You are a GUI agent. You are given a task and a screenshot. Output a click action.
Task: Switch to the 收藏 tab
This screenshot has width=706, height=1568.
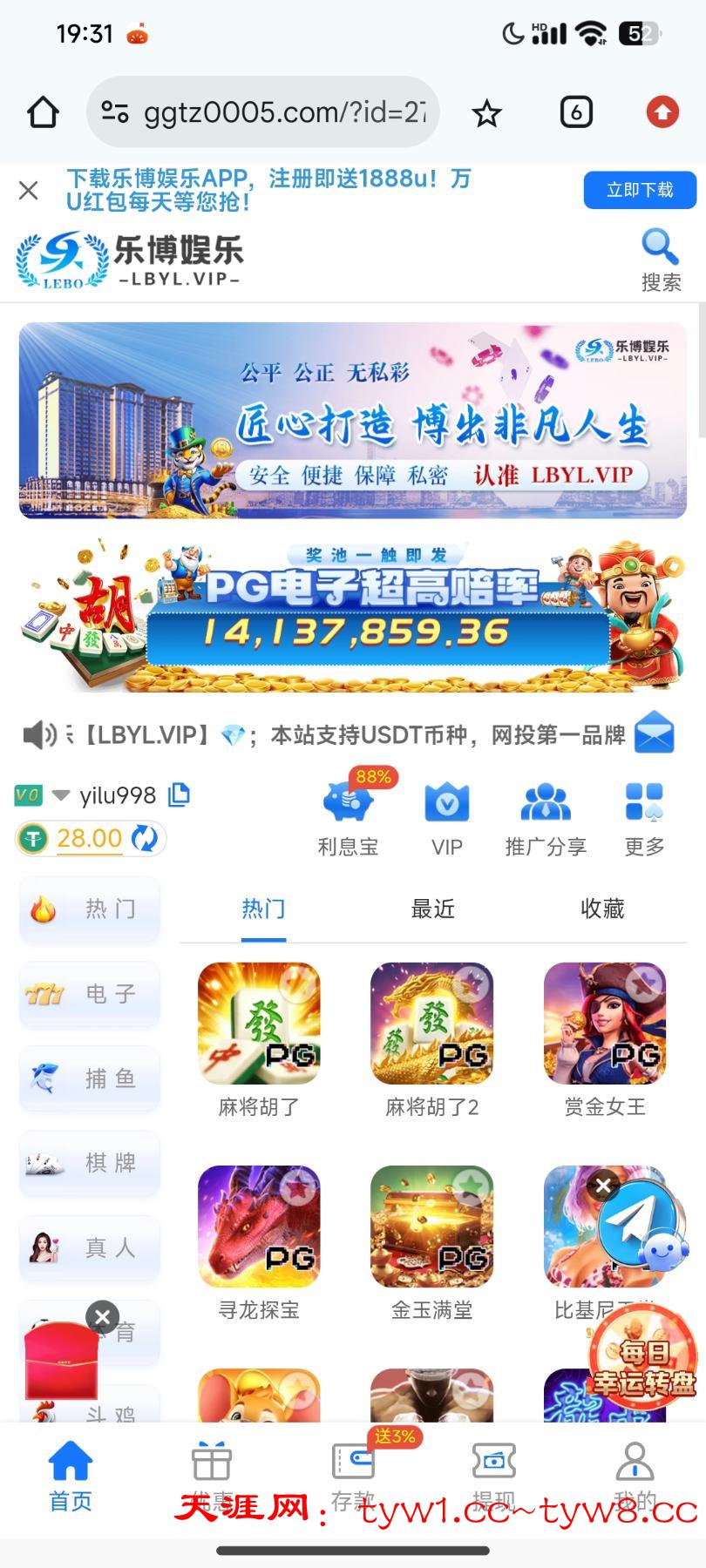point(602,909)
